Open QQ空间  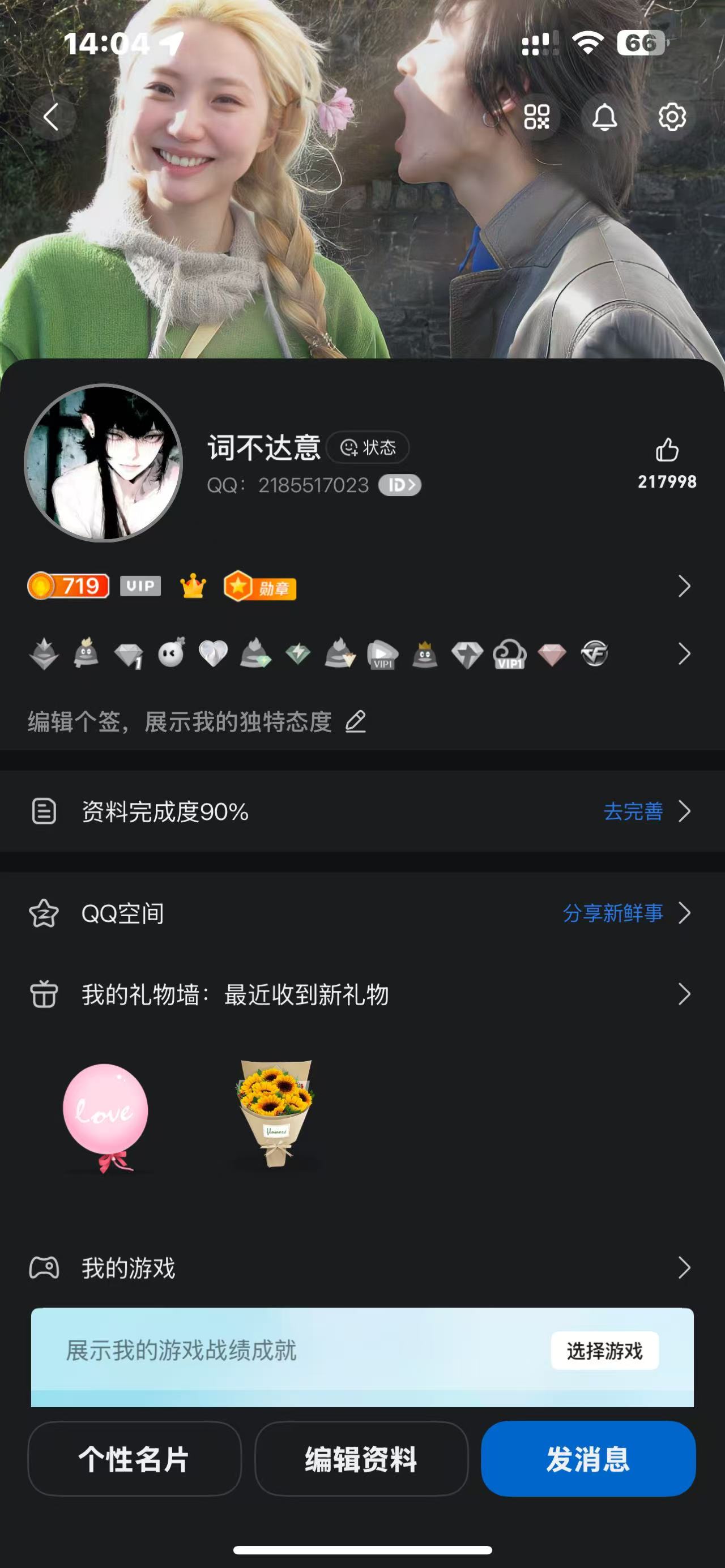click(x=122, y=913)
